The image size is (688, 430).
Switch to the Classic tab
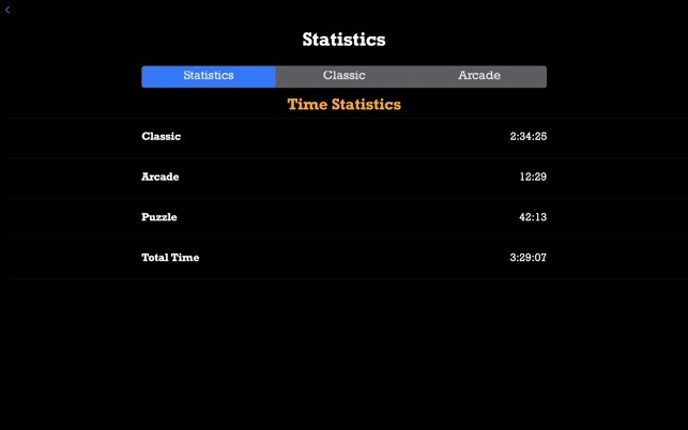[x=344, y=76]
